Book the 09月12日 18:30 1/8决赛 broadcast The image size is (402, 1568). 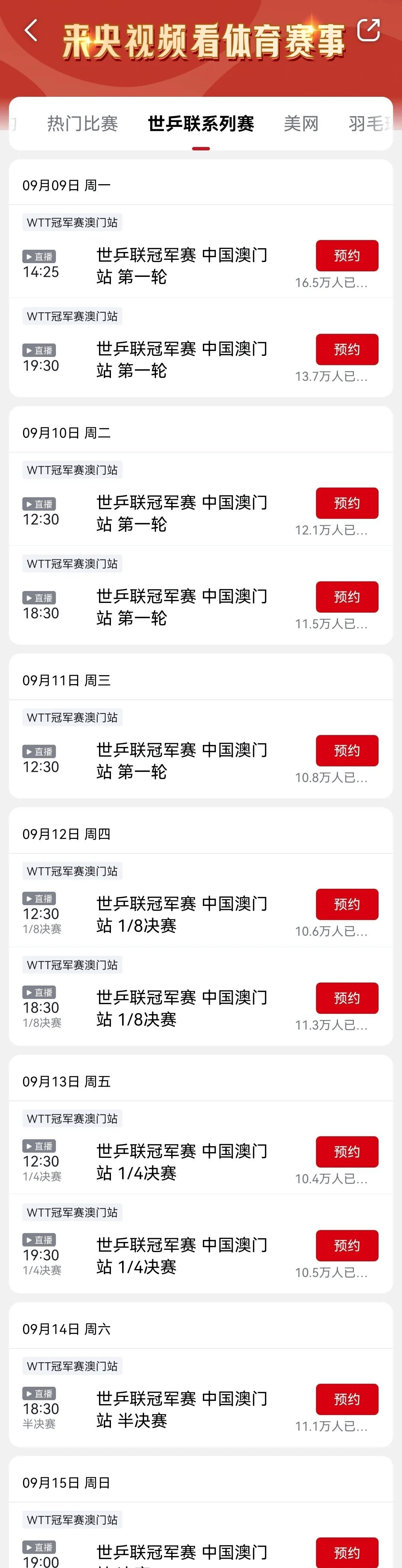(x=347, y=998)
